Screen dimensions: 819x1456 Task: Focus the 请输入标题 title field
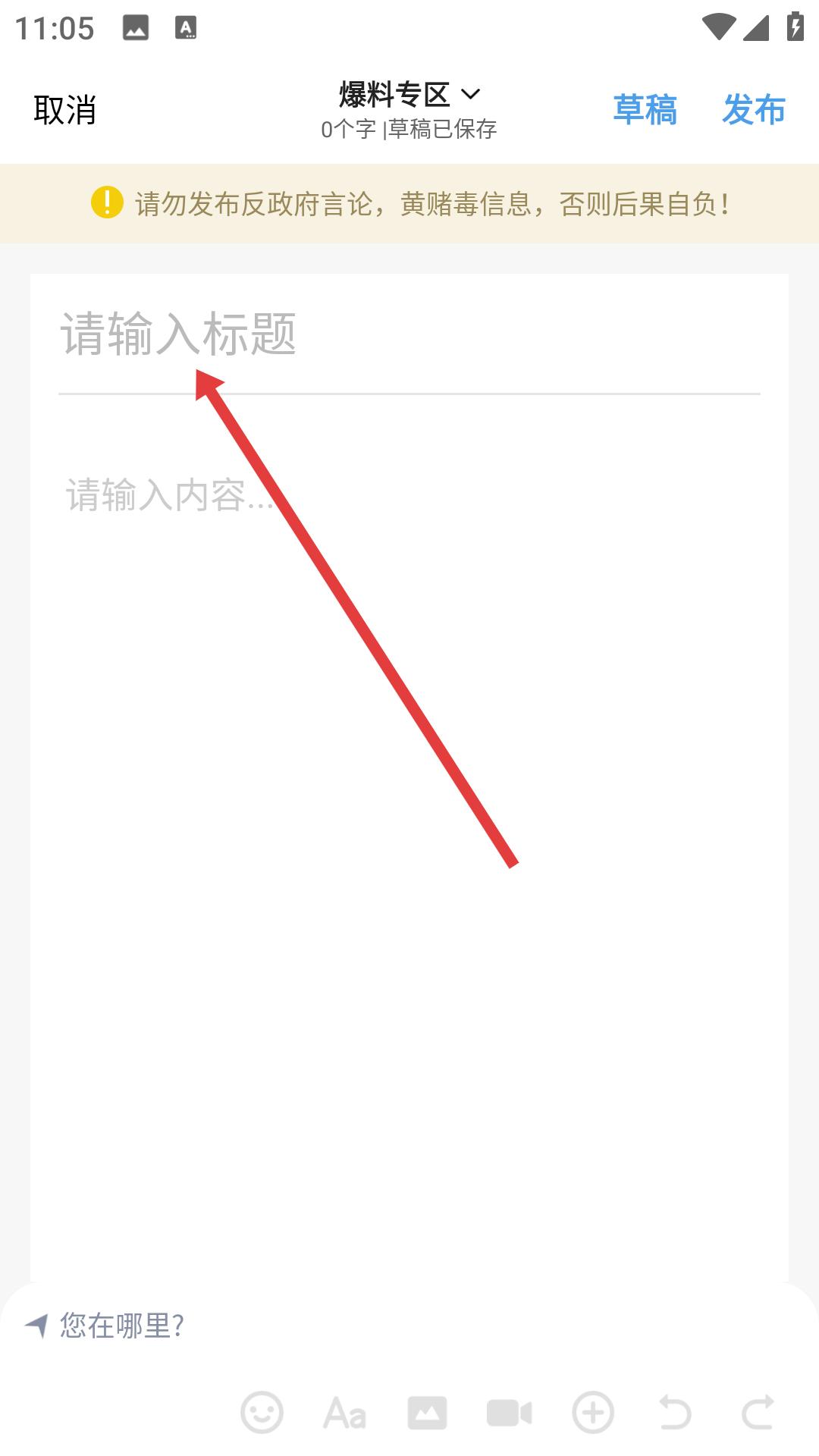[409, 334]
